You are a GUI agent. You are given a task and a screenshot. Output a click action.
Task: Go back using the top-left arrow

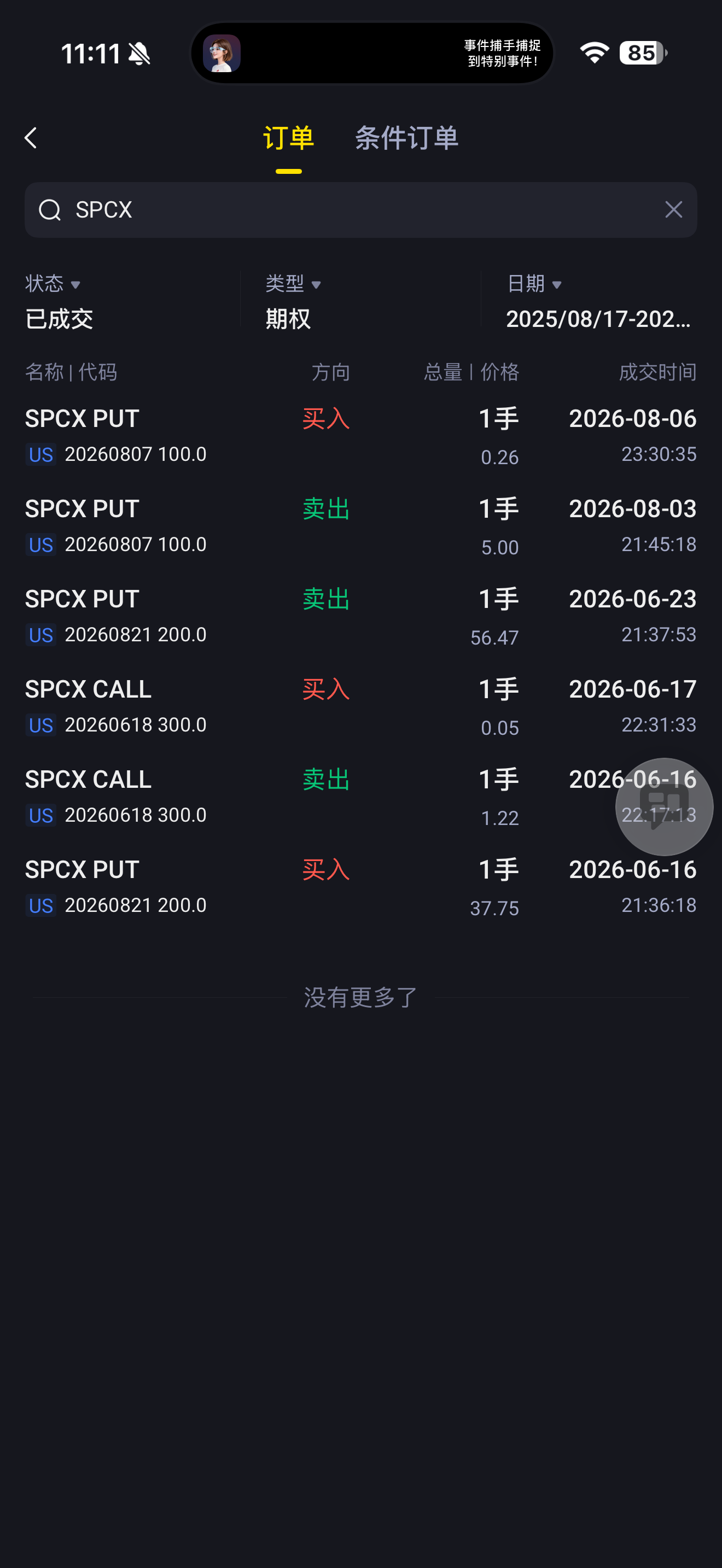(x=31, y=138)
